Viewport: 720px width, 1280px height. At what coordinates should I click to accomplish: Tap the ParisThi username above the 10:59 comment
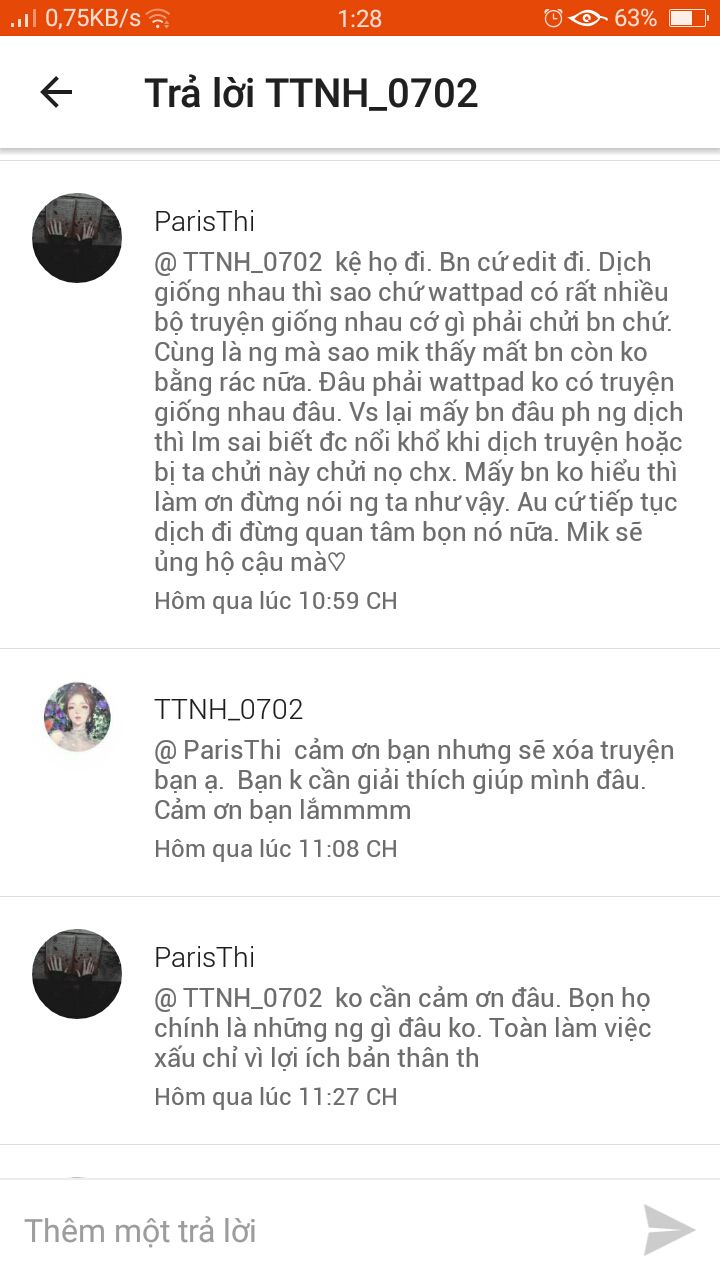tap(205, 222)
